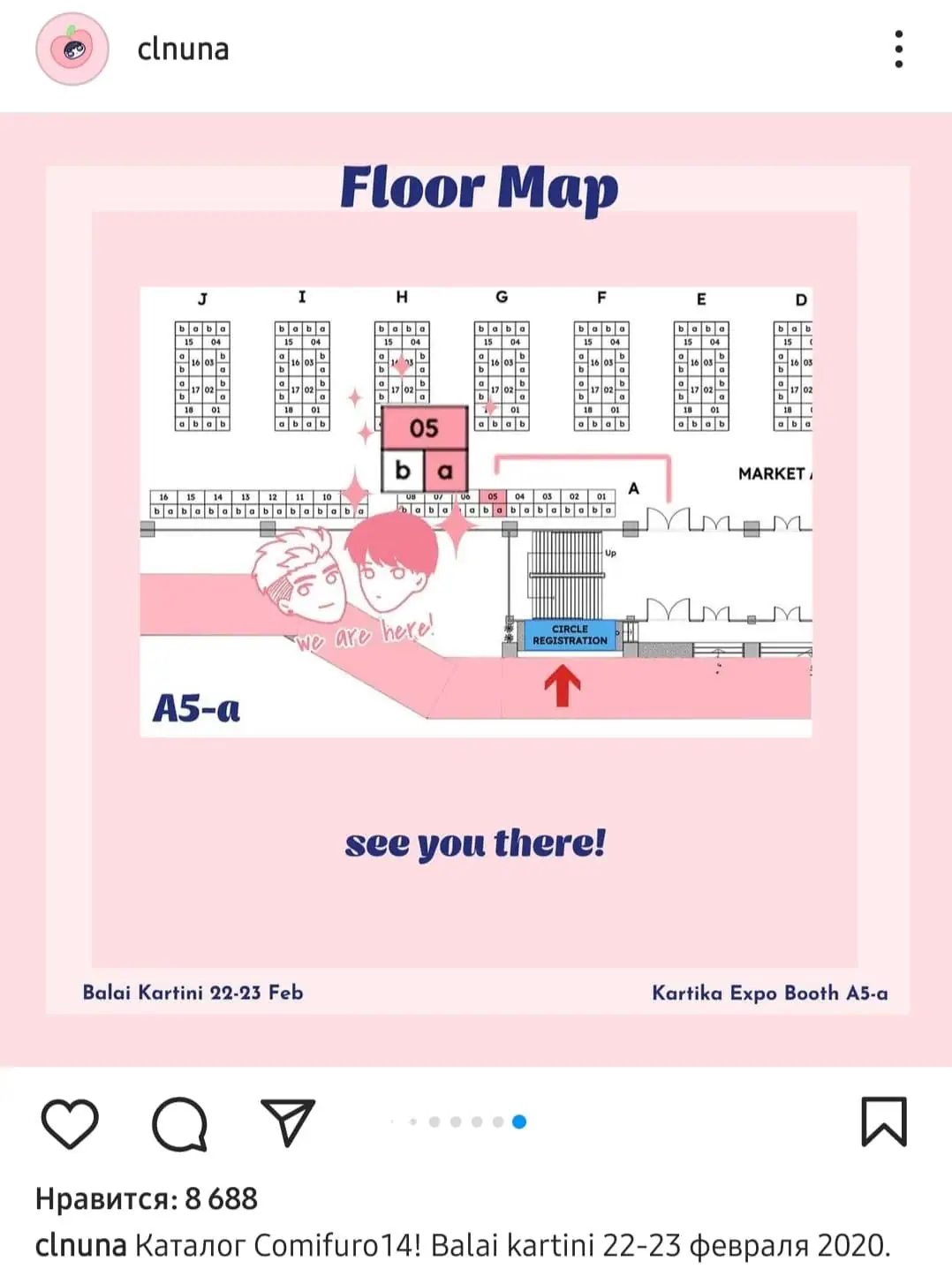Open clnuna's profile picture
The width and height of the screenshot is (952, 1269).
72,49
